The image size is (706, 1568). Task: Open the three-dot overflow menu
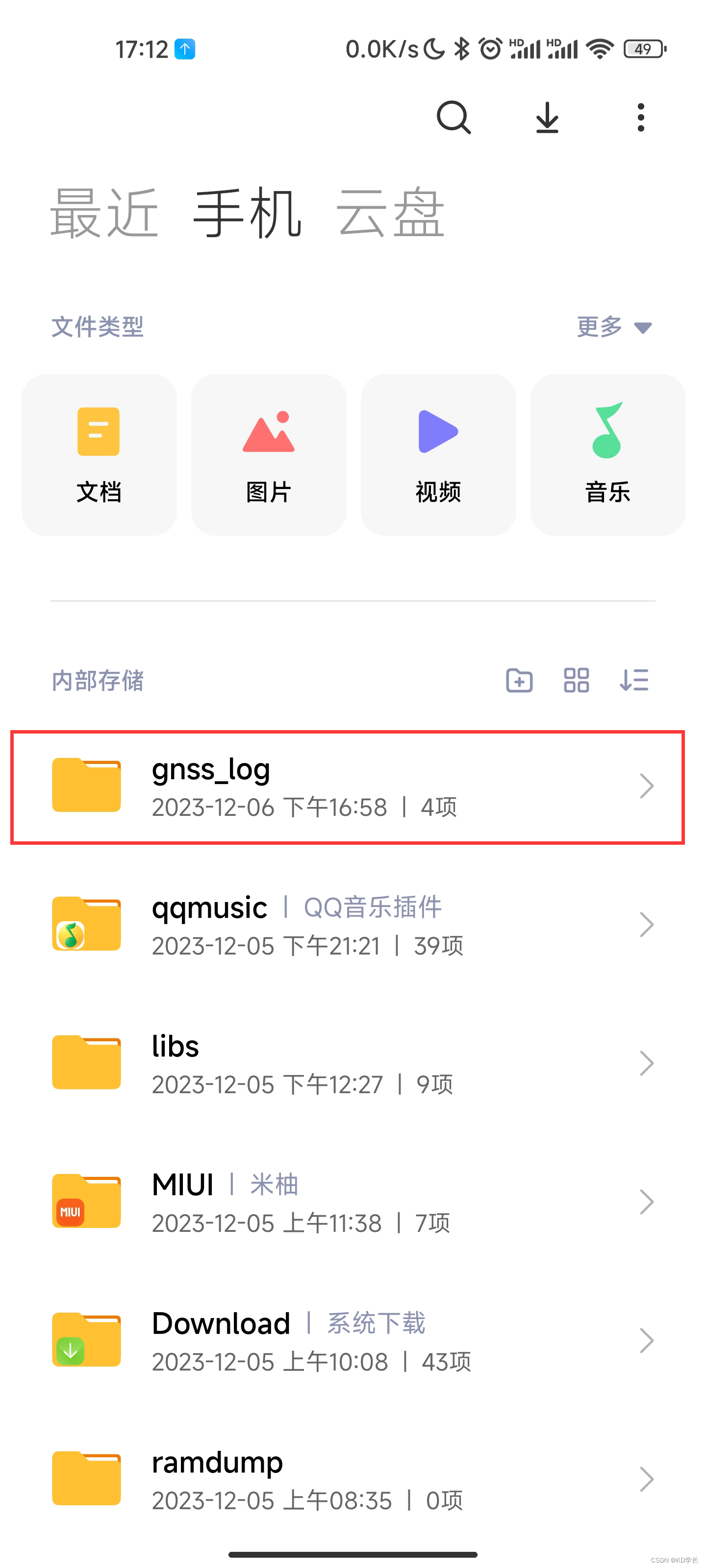point(640,118)
